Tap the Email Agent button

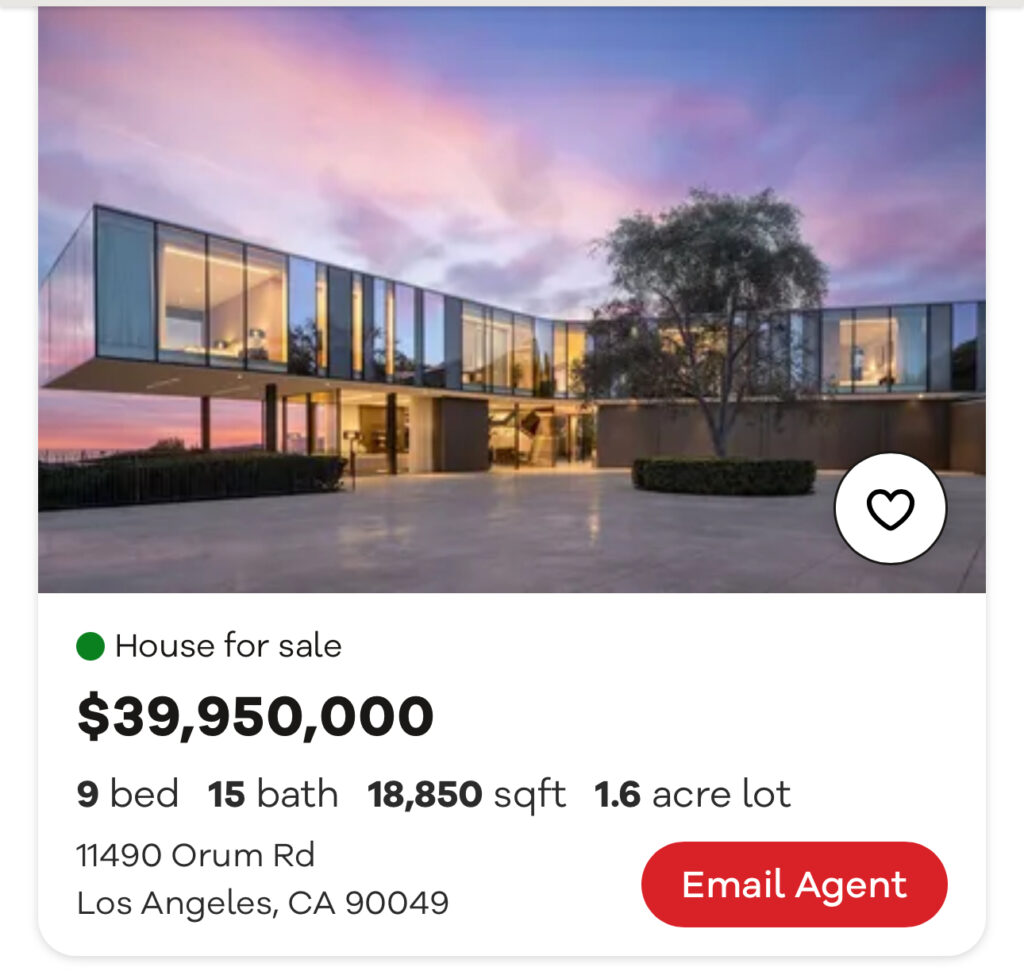click(x=794, y=885)
